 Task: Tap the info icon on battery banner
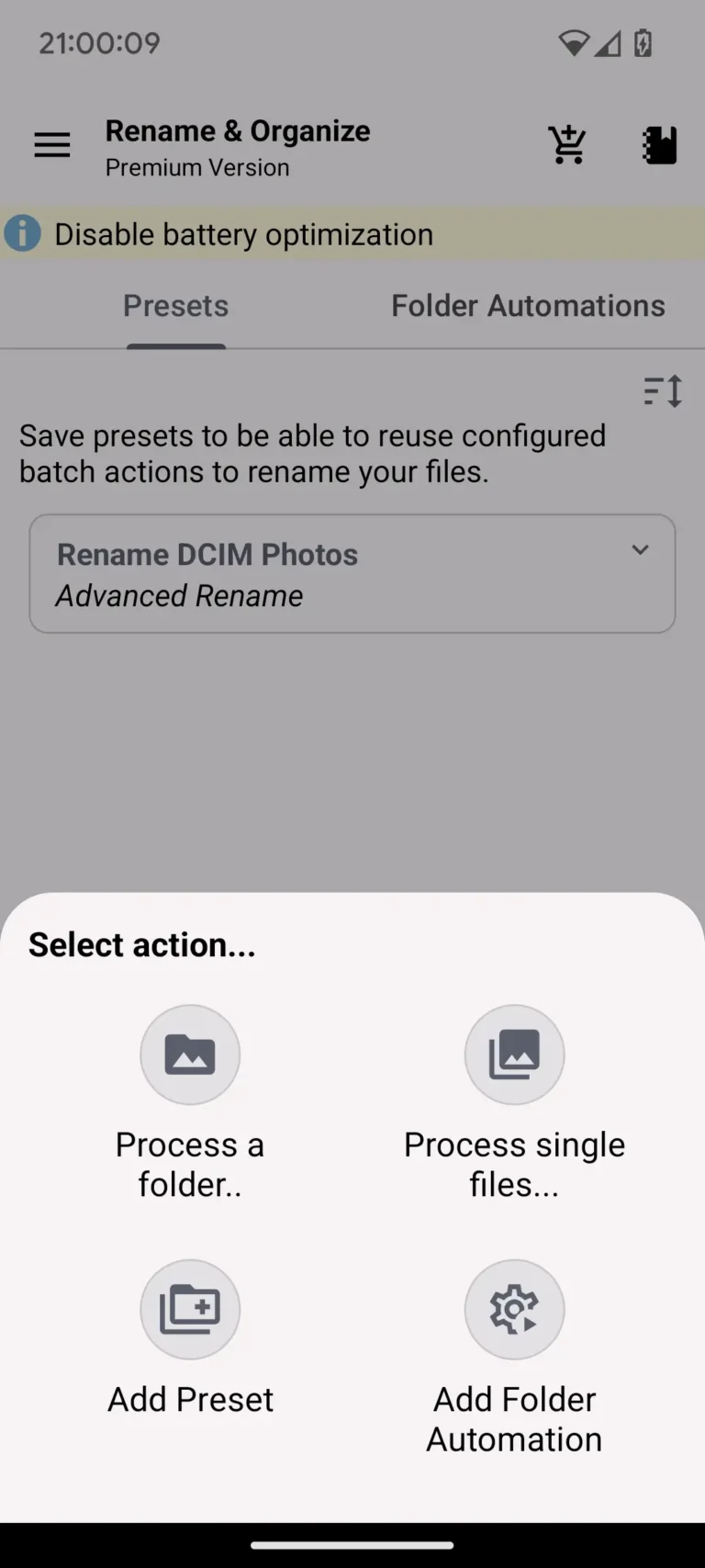pyautogui.click(x=22, y=233)
